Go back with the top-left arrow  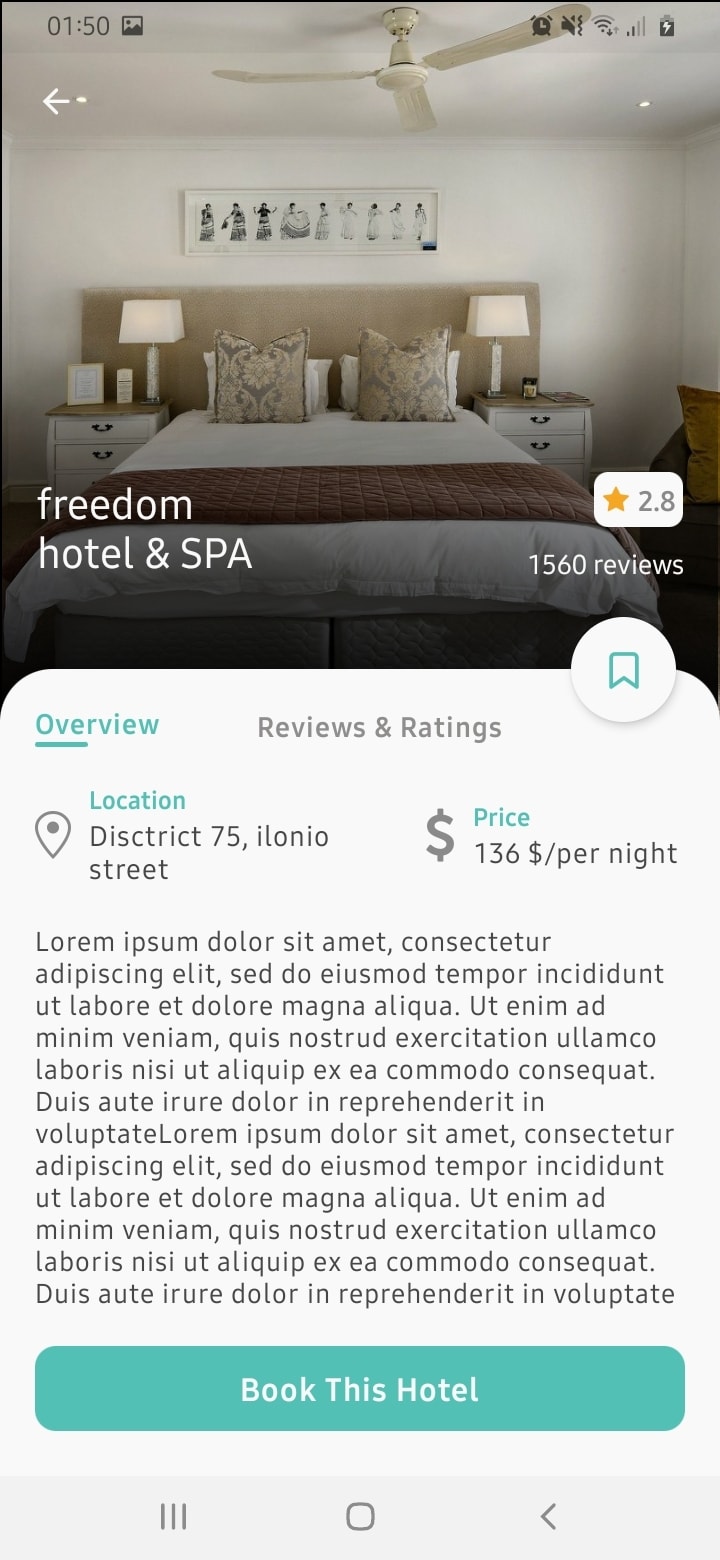coord(56,101)
